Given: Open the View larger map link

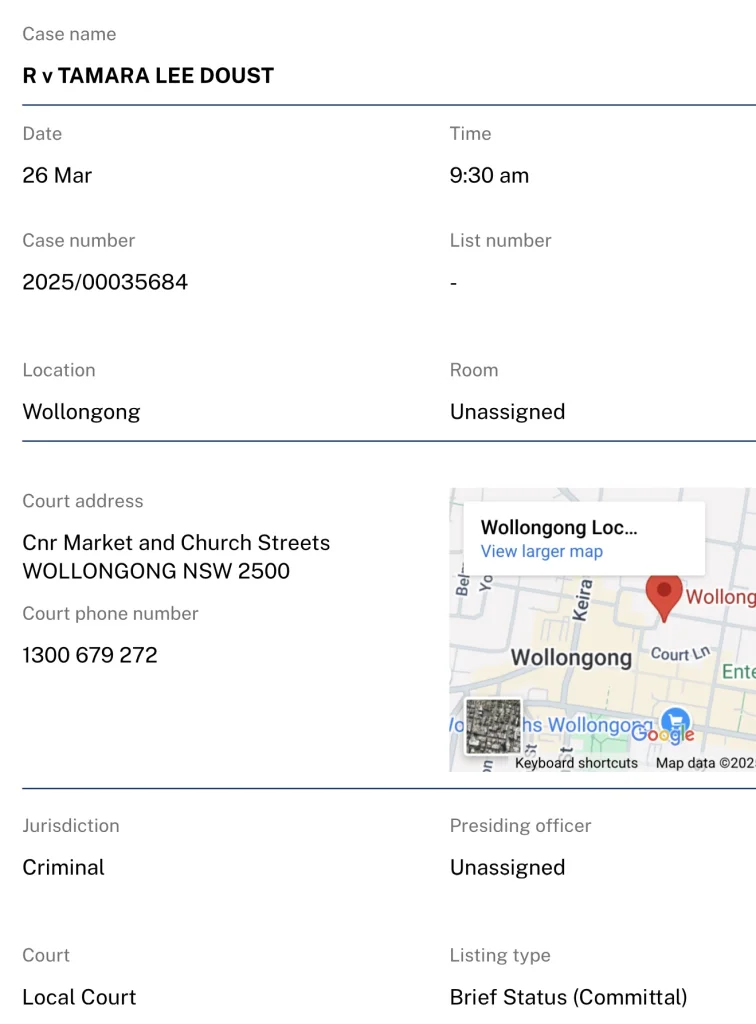Looking at the screenshot, I should tap(541, 552).
